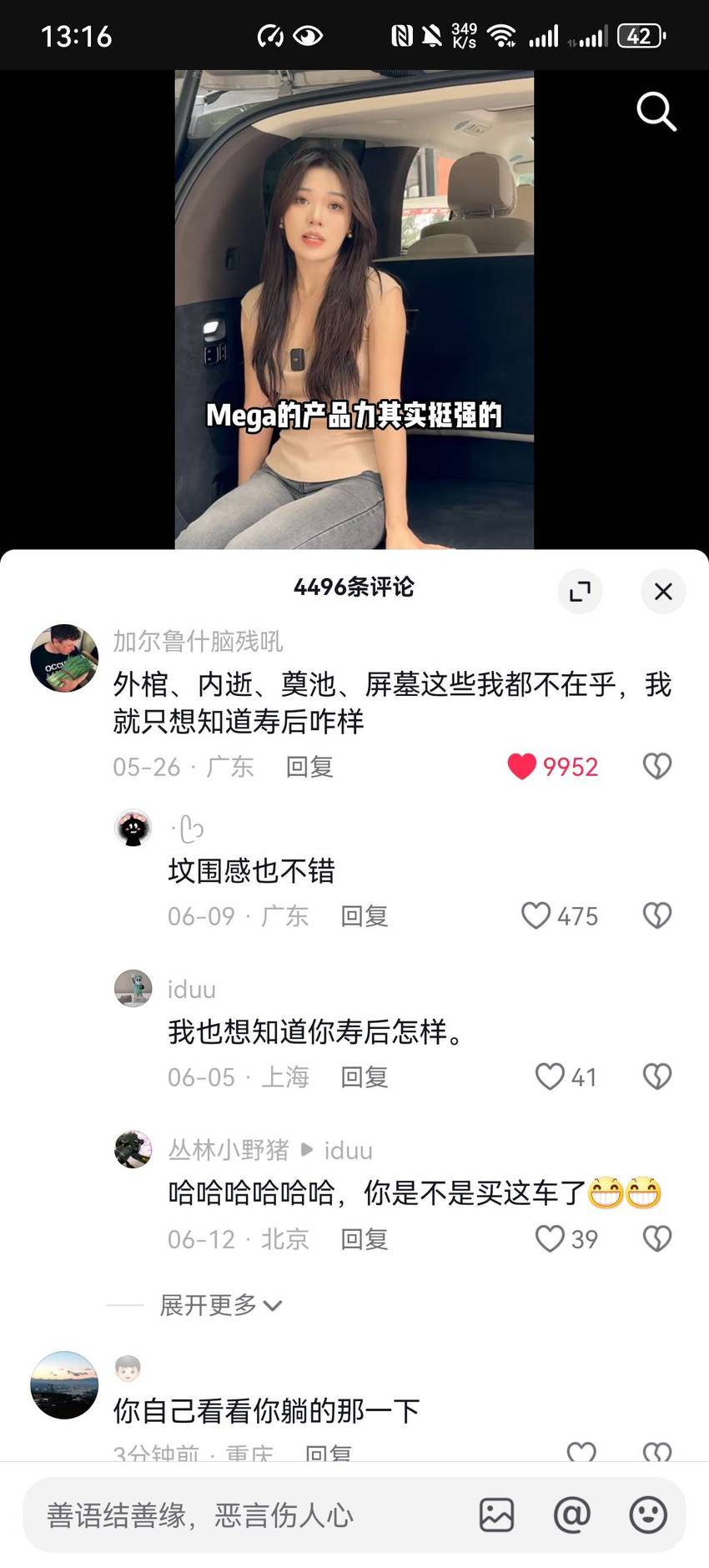Reply to the comment dated 05-26 广东

[x=309, y=766]
